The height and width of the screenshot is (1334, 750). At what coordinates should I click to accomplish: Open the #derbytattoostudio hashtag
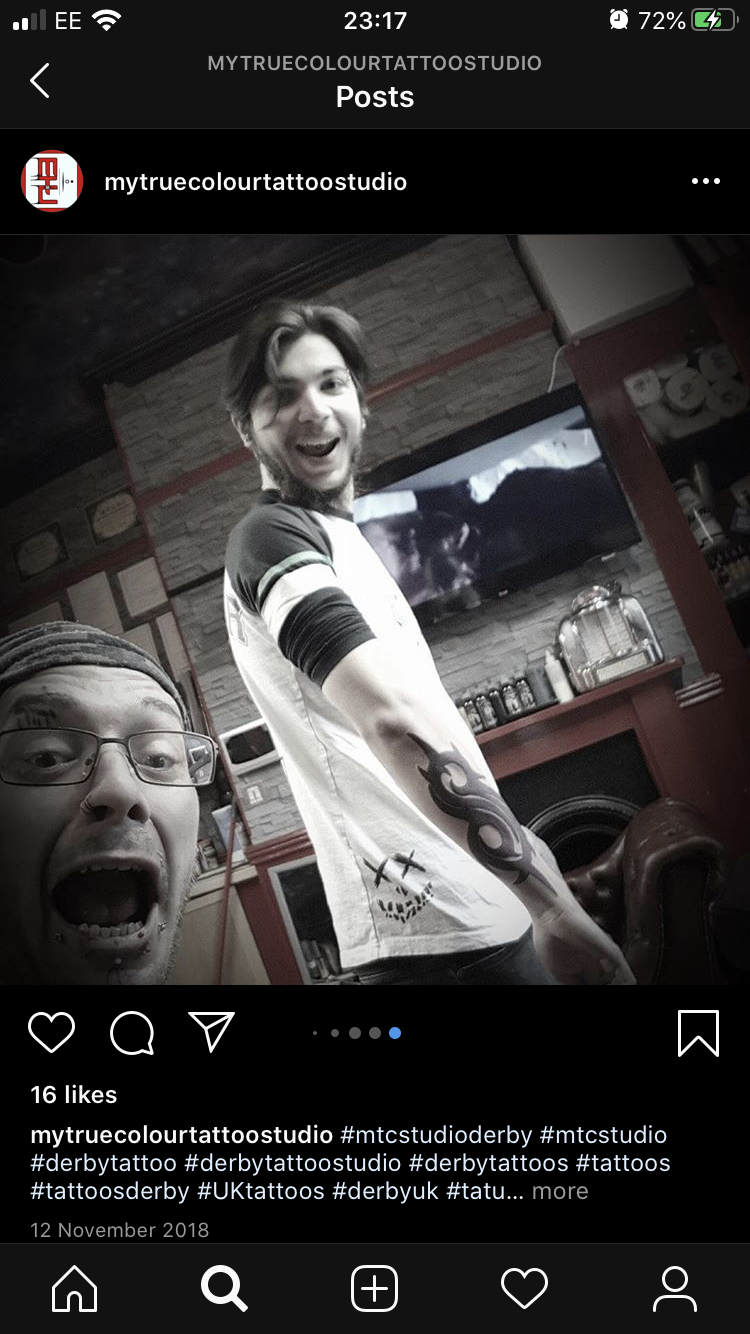(x=293, y=1163)
